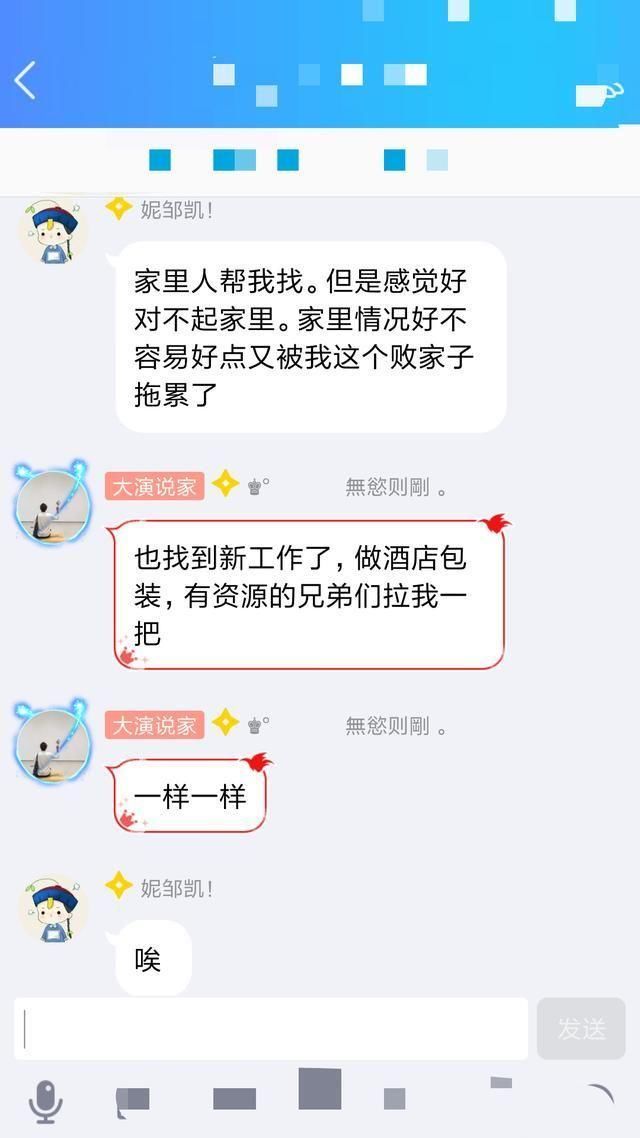Tap the message input field
This screenshot has height=1138, width=640.
point(272,1028)
